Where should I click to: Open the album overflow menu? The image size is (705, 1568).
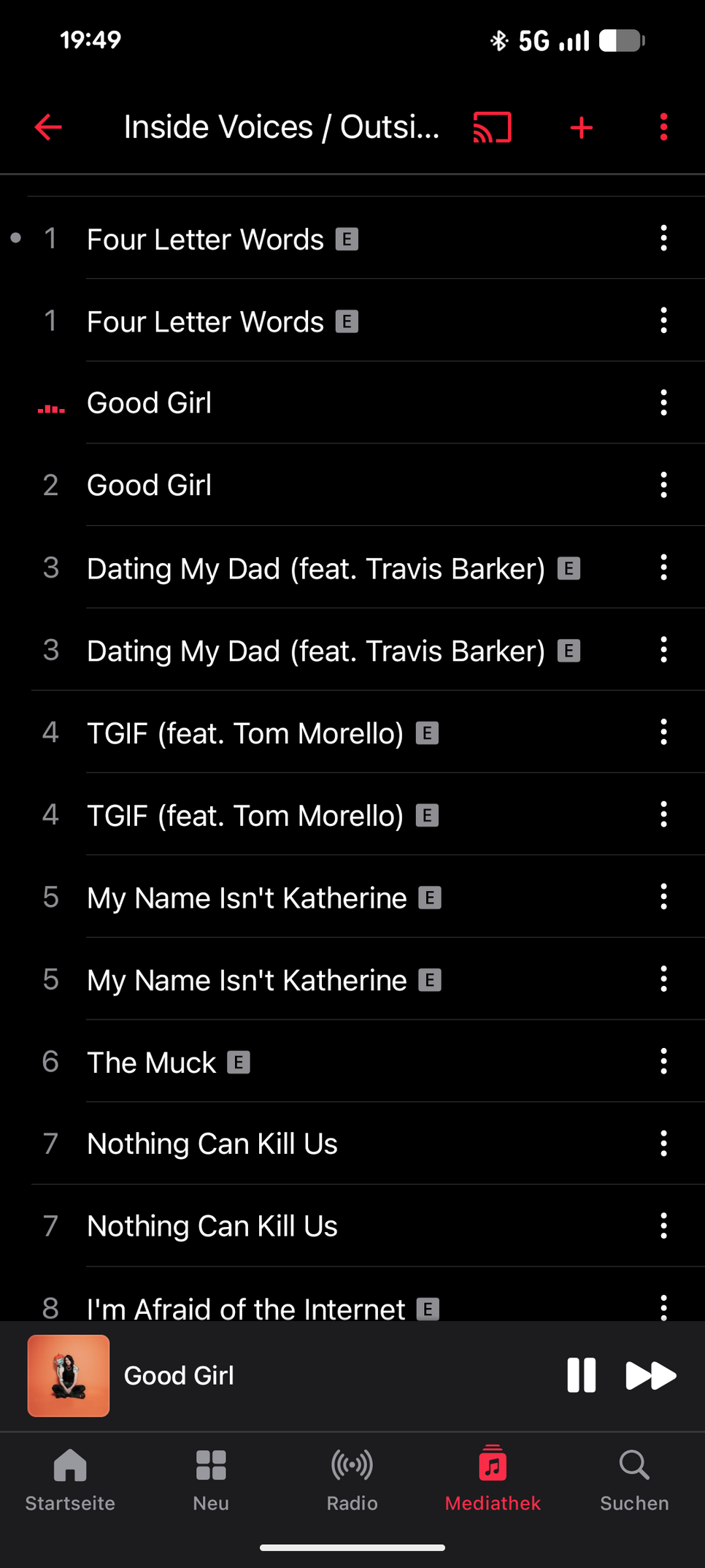pyautogui.click(x=663, y=127)
